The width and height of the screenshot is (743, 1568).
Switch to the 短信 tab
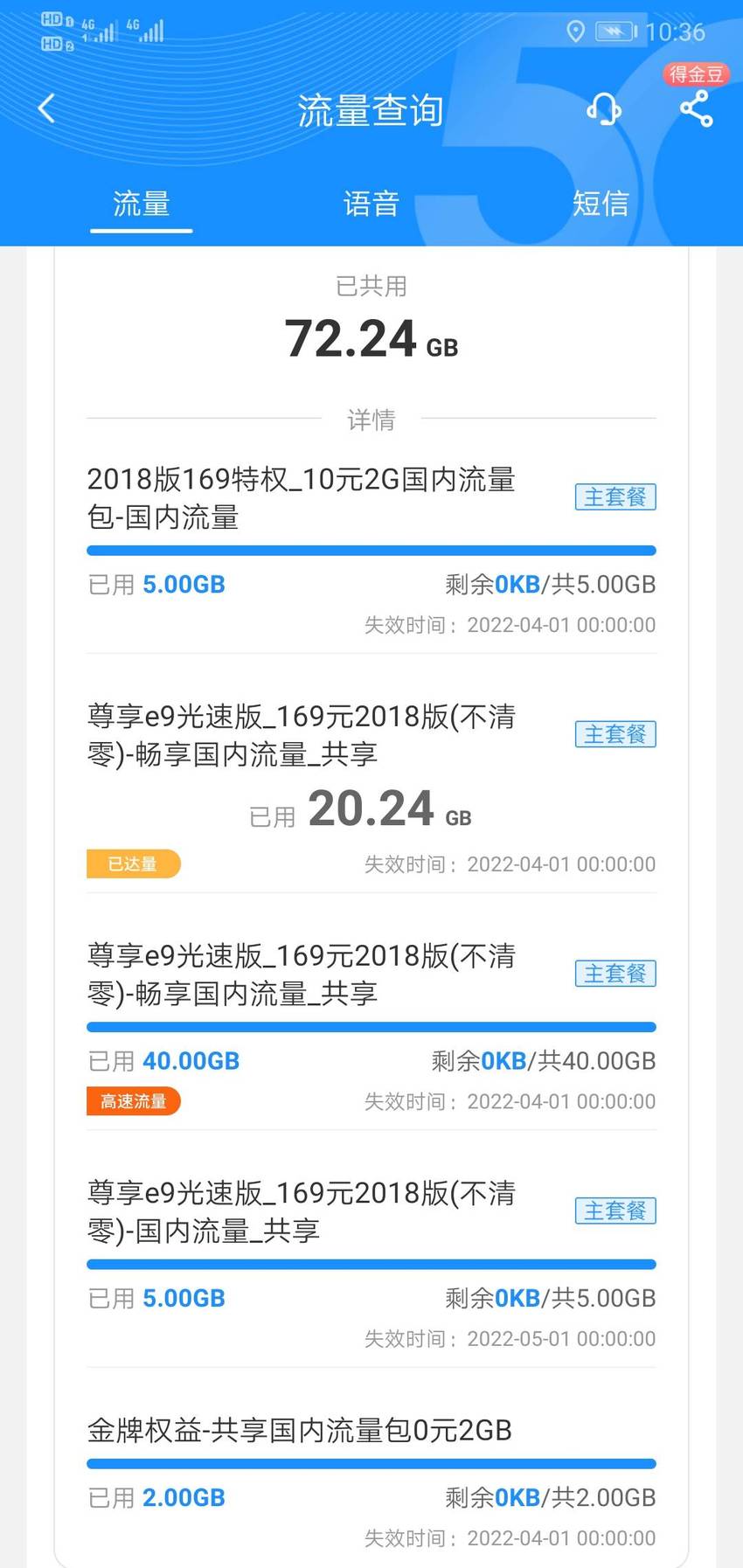pos(601,205)
